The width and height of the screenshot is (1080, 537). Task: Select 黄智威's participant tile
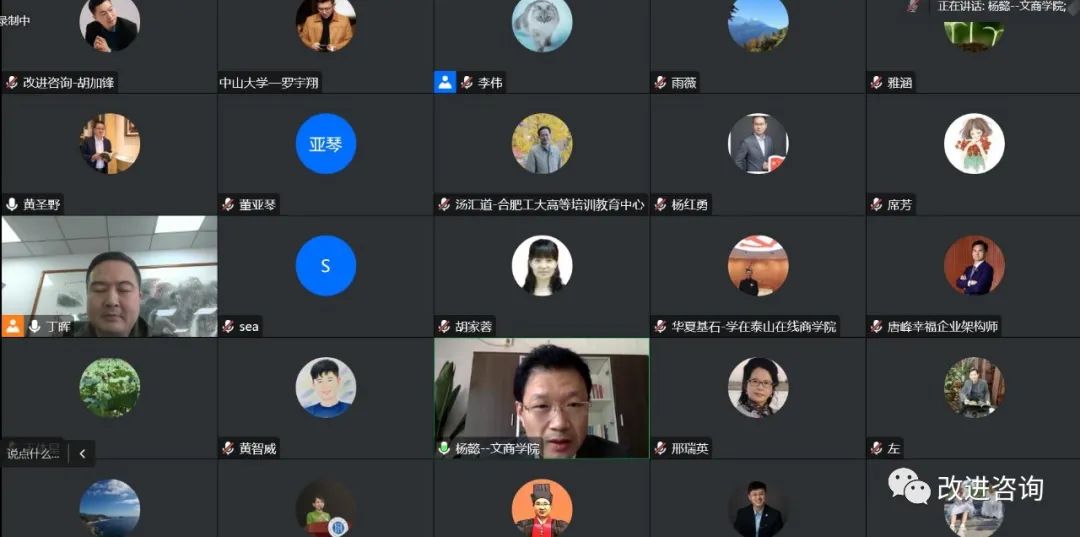325,397
